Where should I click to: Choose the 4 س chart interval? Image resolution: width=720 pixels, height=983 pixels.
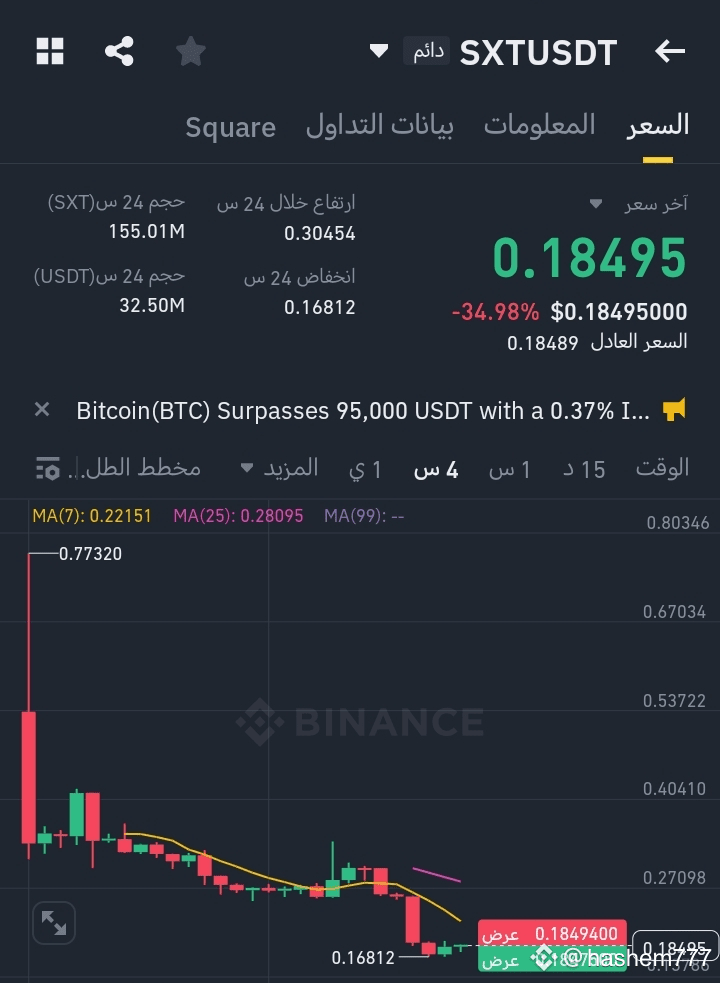tap(436, 468)
